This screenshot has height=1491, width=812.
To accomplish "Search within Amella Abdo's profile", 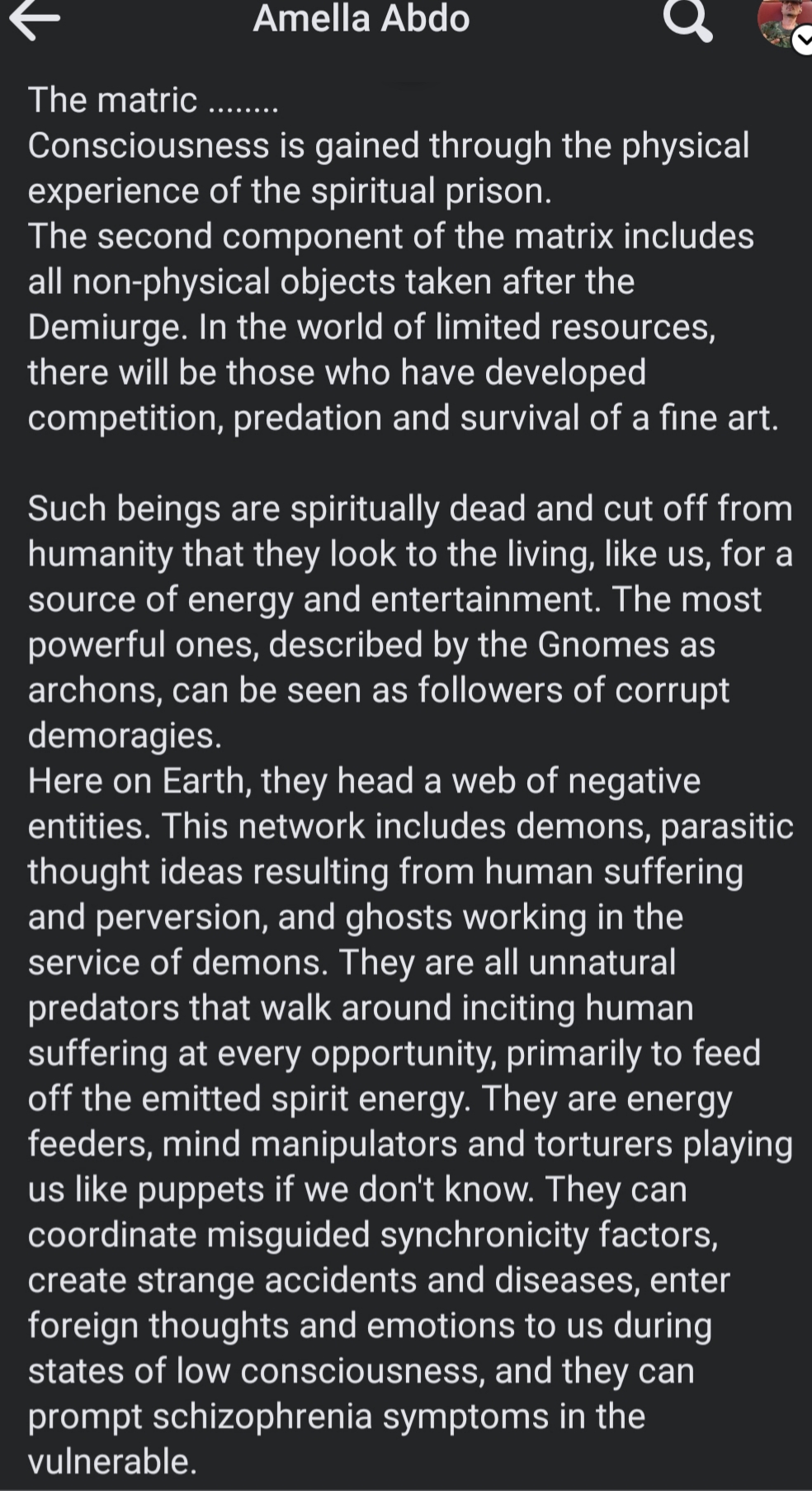I will 687,20.
